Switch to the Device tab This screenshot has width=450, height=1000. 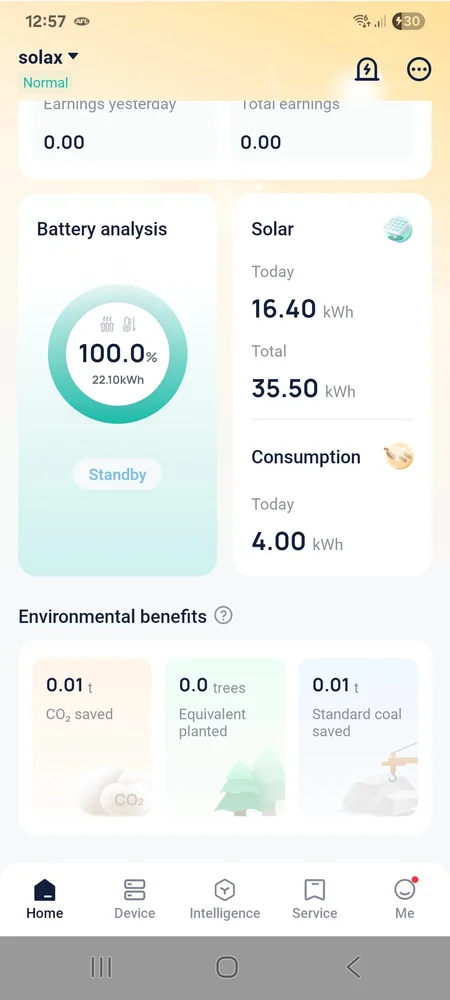134,899
